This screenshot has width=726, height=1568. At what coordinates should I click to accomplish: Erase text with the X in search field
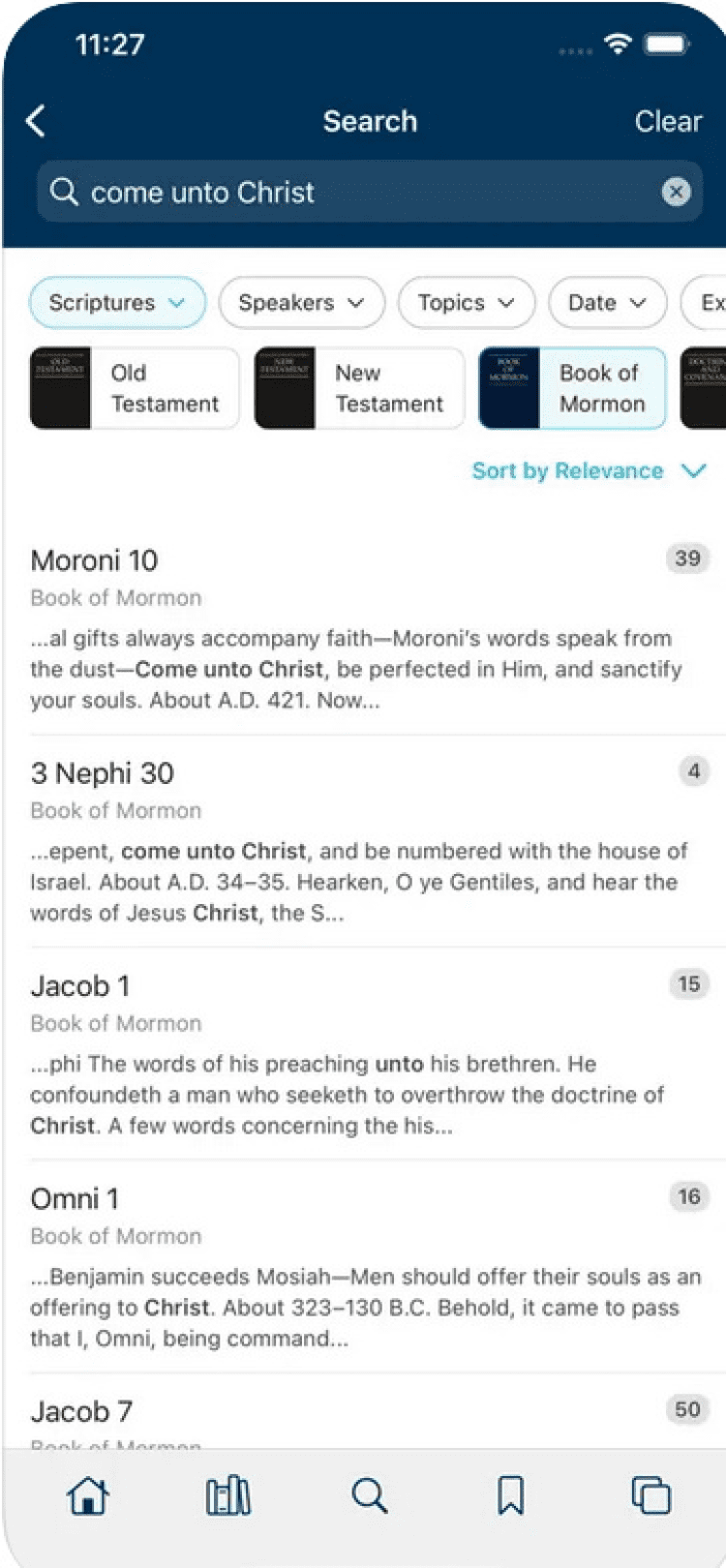(x=676, y=193)
